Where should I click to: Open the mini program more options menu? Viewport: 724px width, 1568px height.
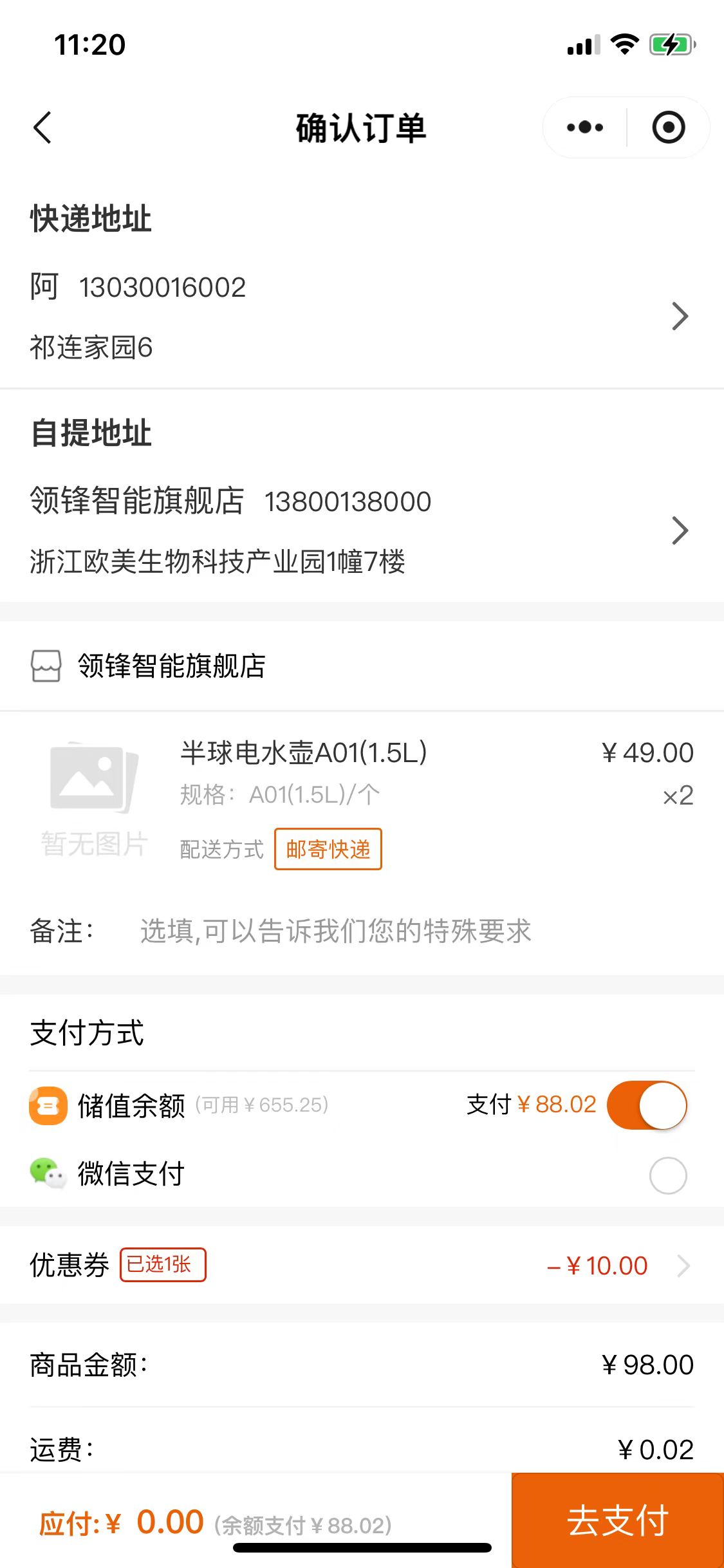pos(584,127)
